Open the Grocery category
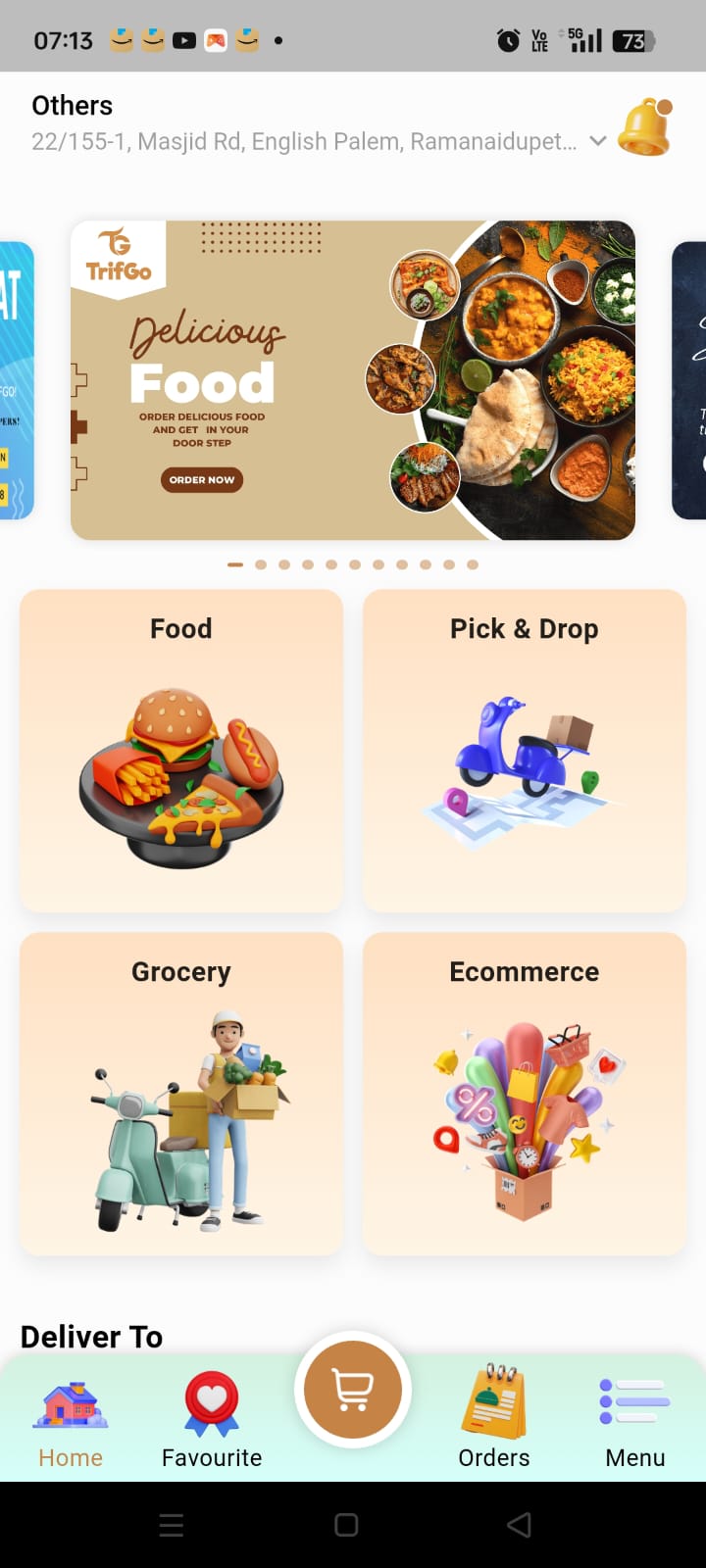706x1568 pixels. point(181,1094)
